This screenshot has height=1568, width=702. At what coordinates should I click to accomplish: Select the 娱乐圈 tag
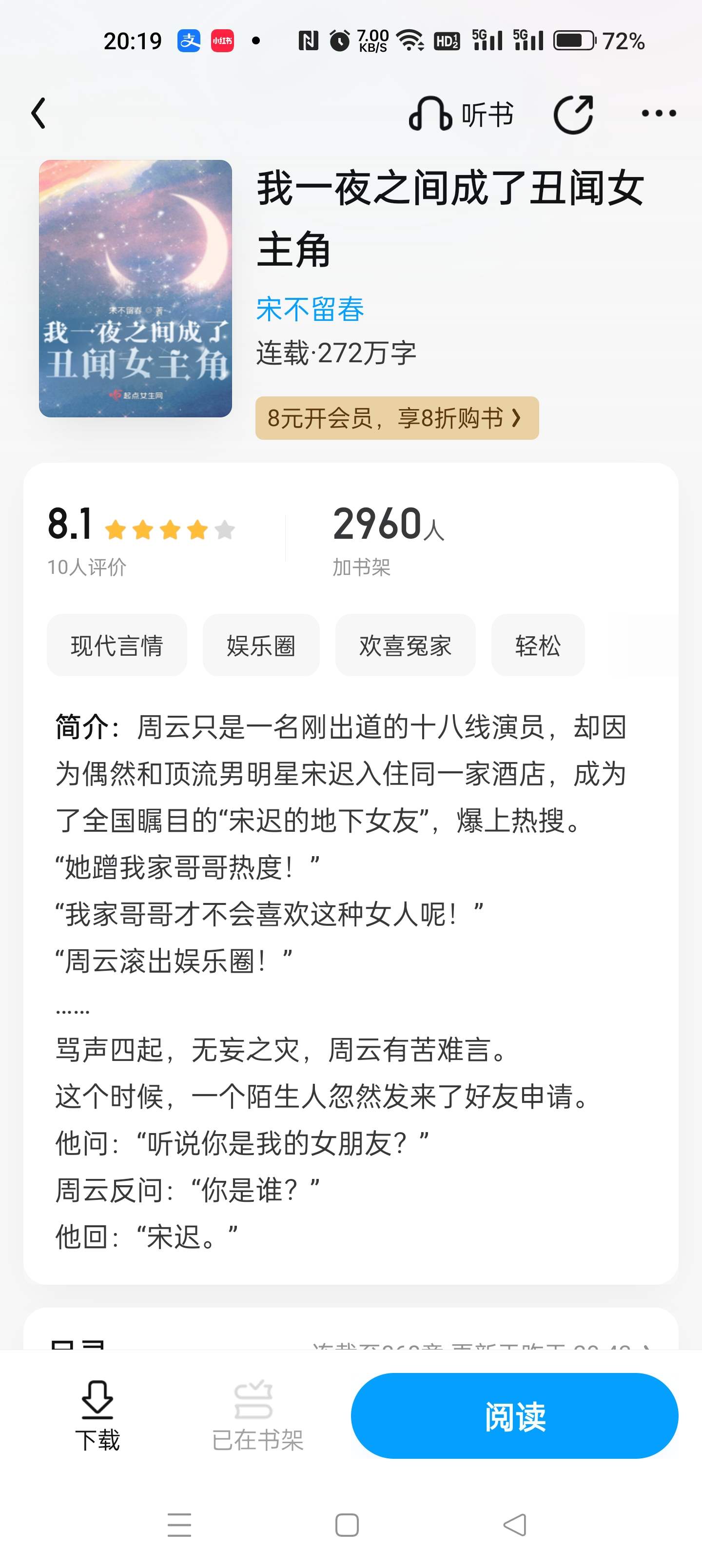click(261, 645)
